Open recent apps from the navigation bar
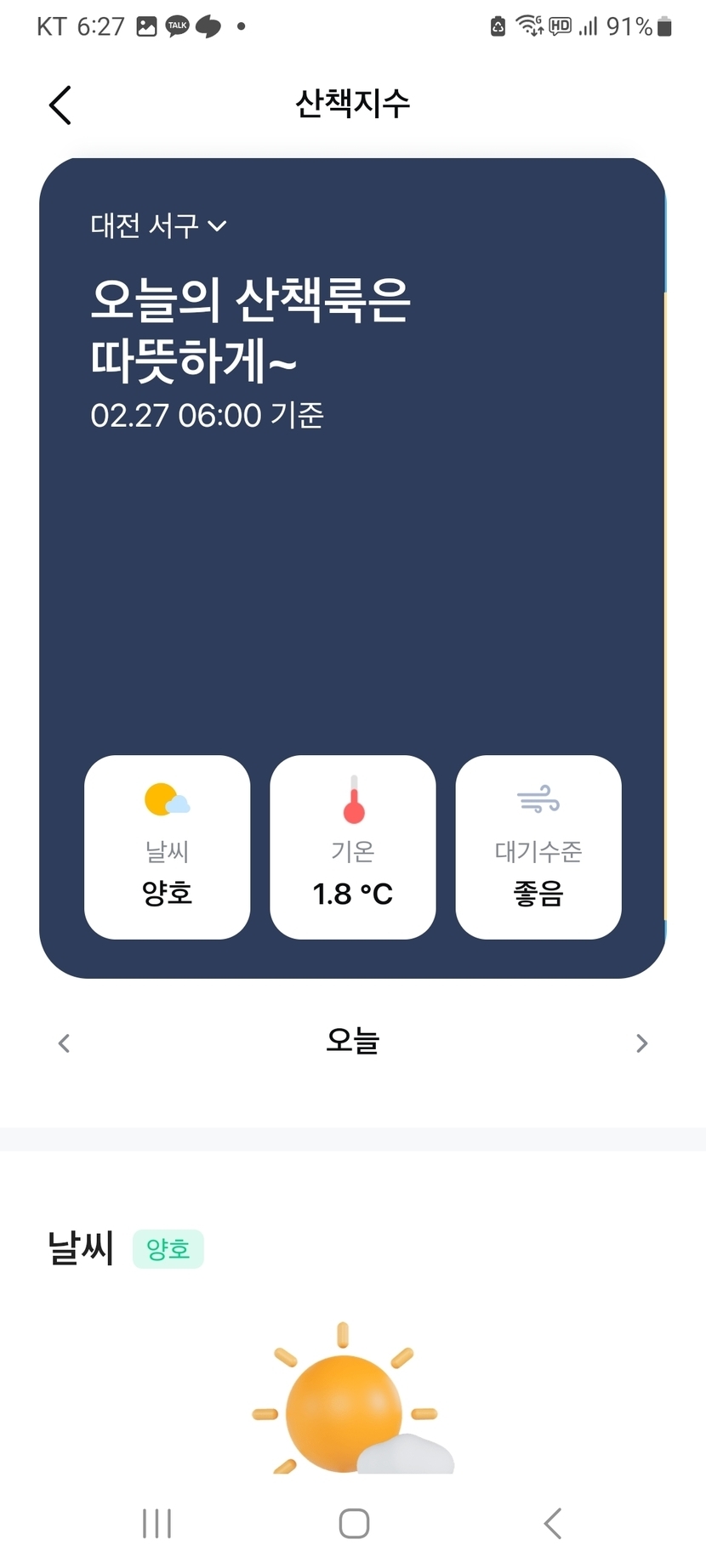 point(157,1523)
